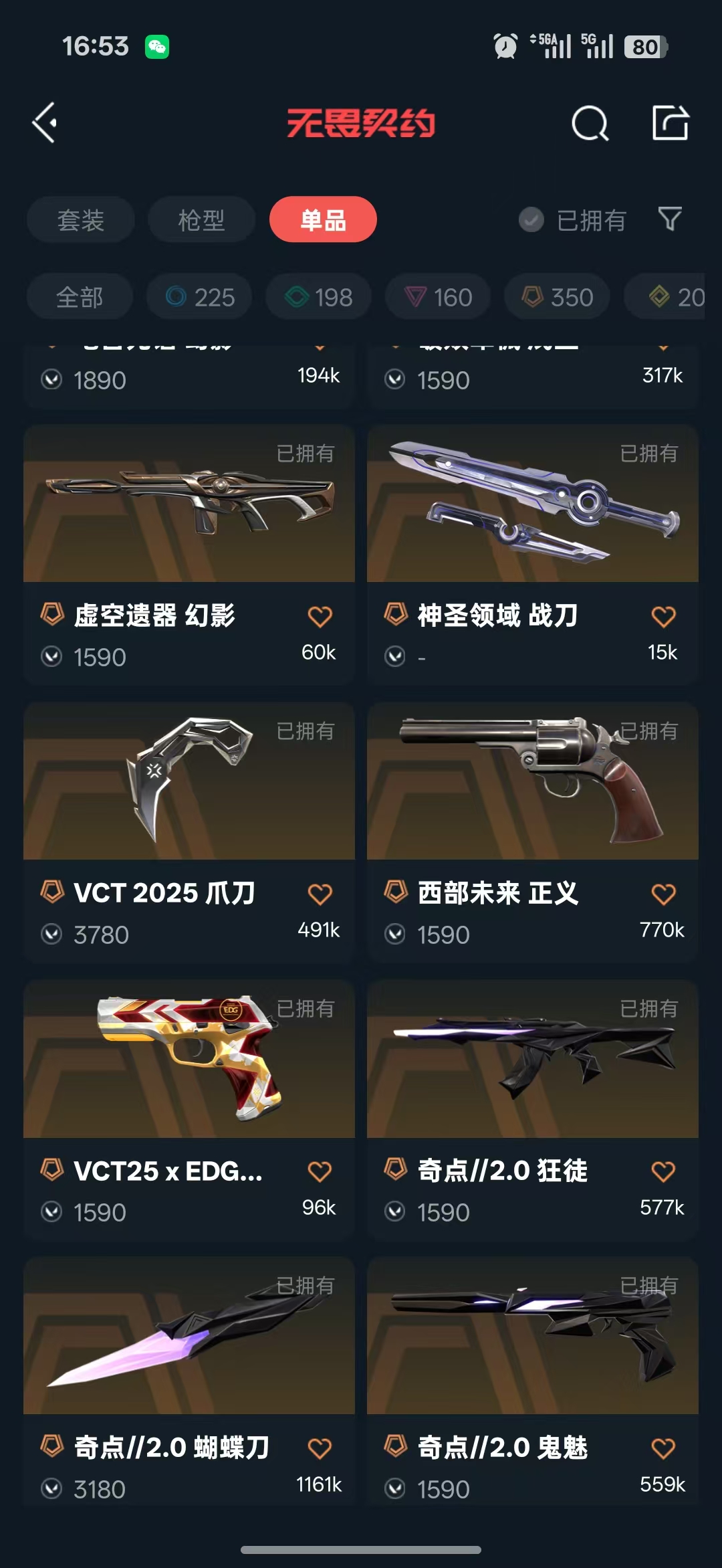This screenshot has width=722, height=1568.
Task: Toggle the 已拥有 owned filter checkbox
Action: [x=573, y=219]
